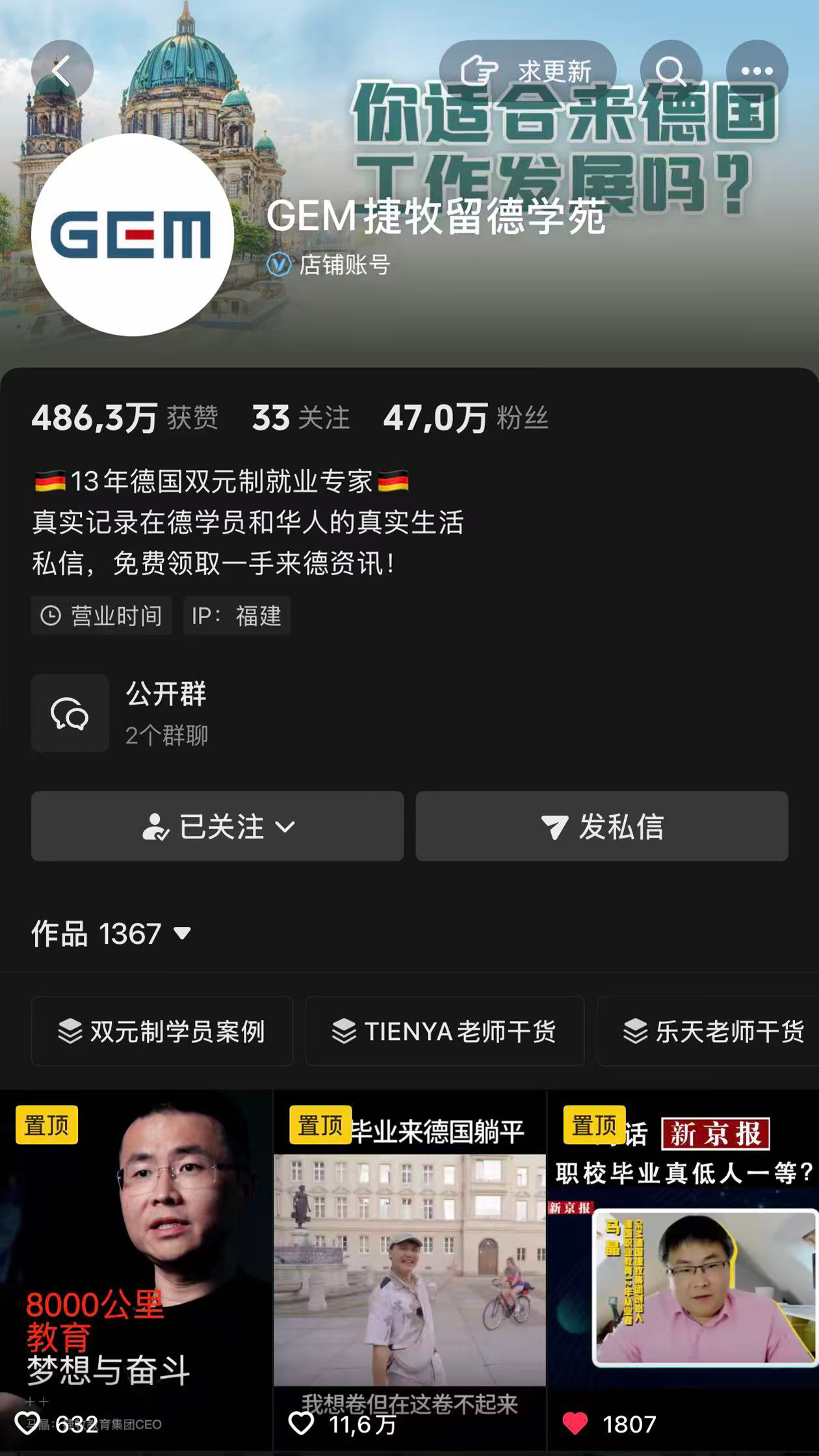Open the more options (...) menu
This screenshot has width=819, height=1456.
(759, 70)
